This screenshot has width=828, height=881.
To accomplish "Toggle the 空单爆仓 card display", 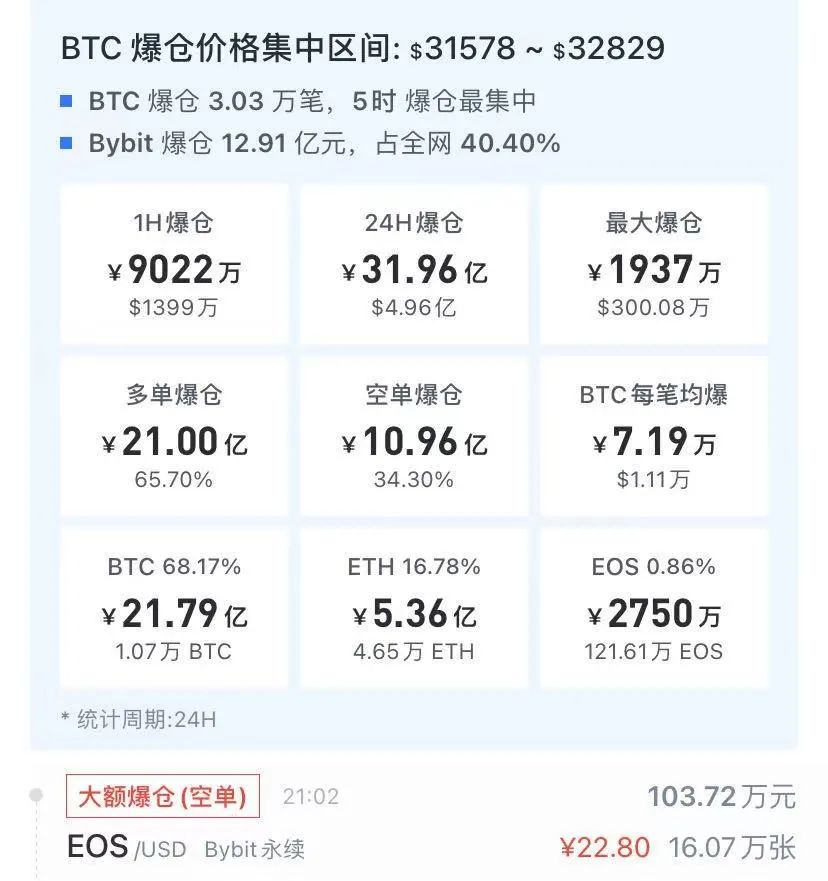I will click(413, 435).
